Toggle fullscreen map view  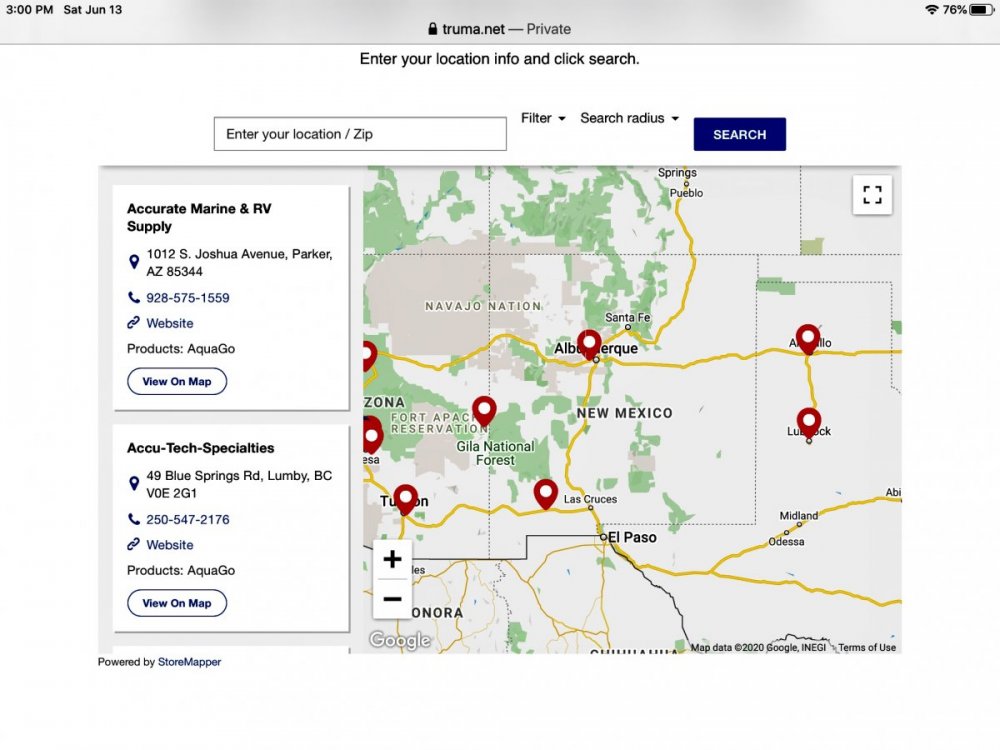872,194
